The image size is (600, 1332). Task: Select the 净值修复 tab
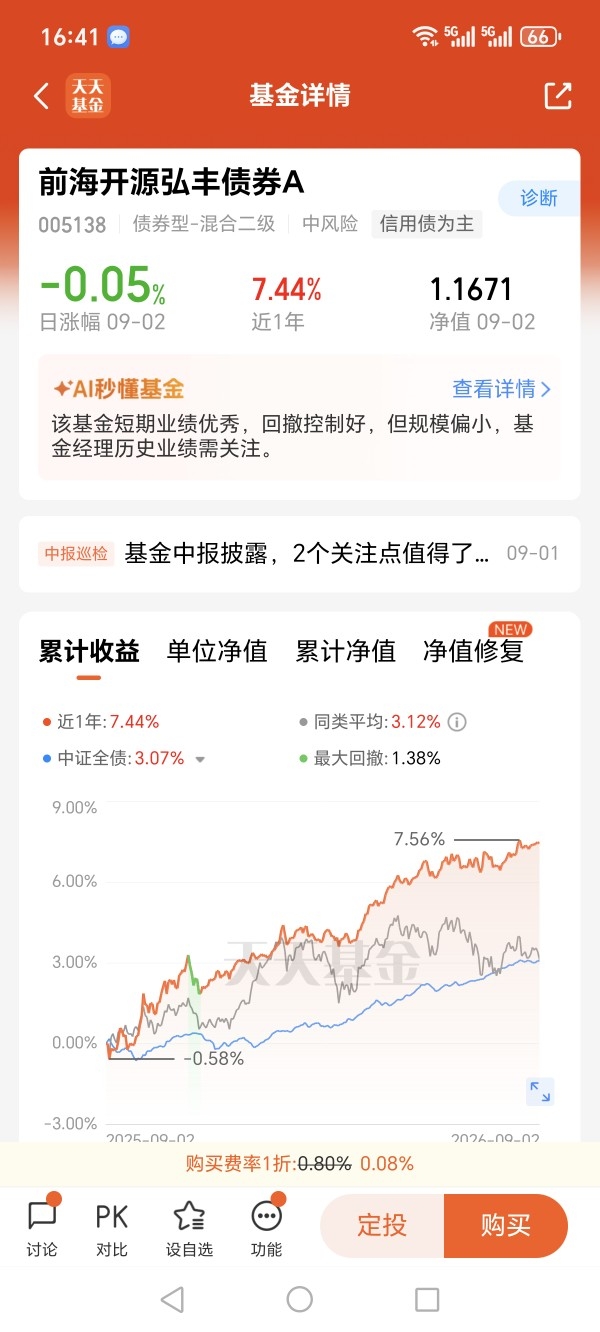(x=473, y=652)
